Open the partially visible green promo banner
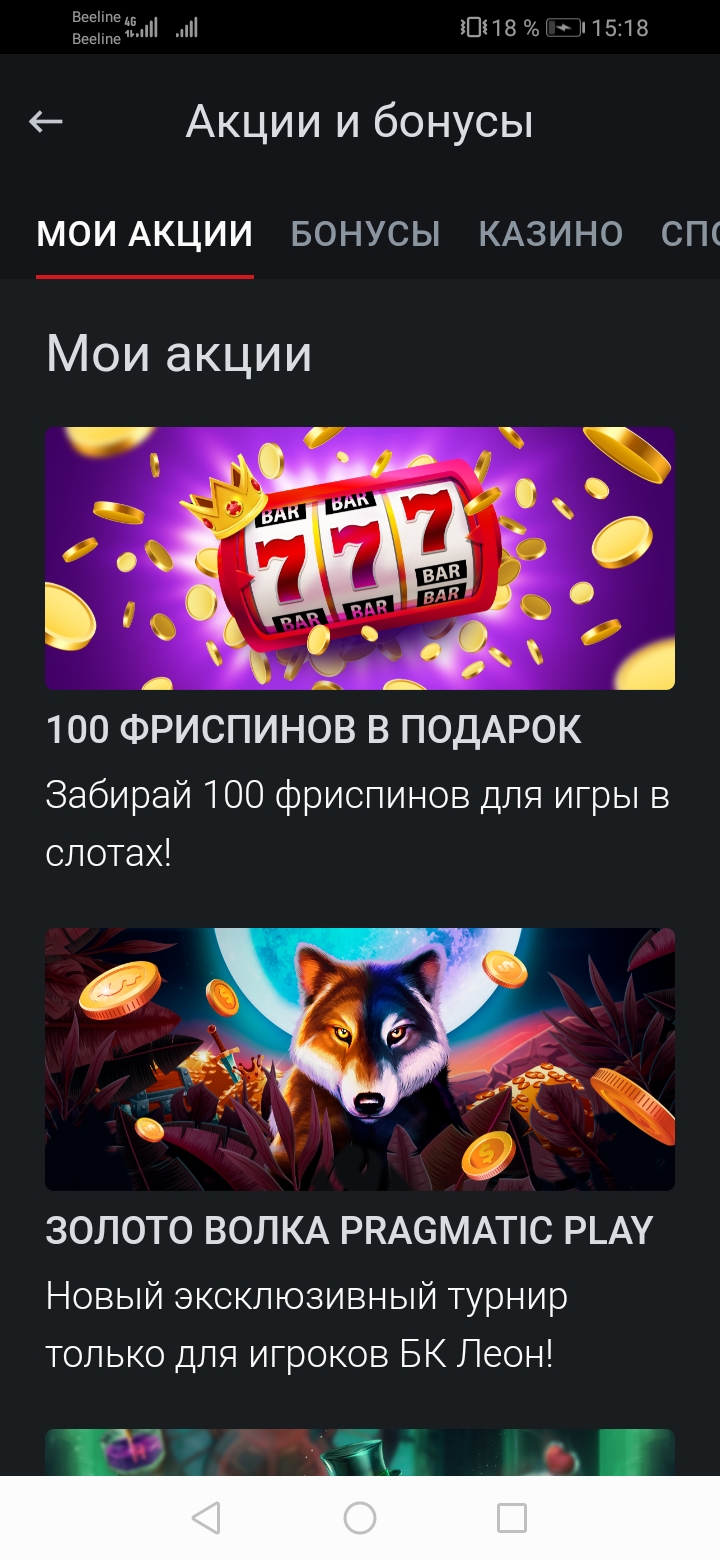This screenshot has height=1560, width=720. (x=360, y=1452)
